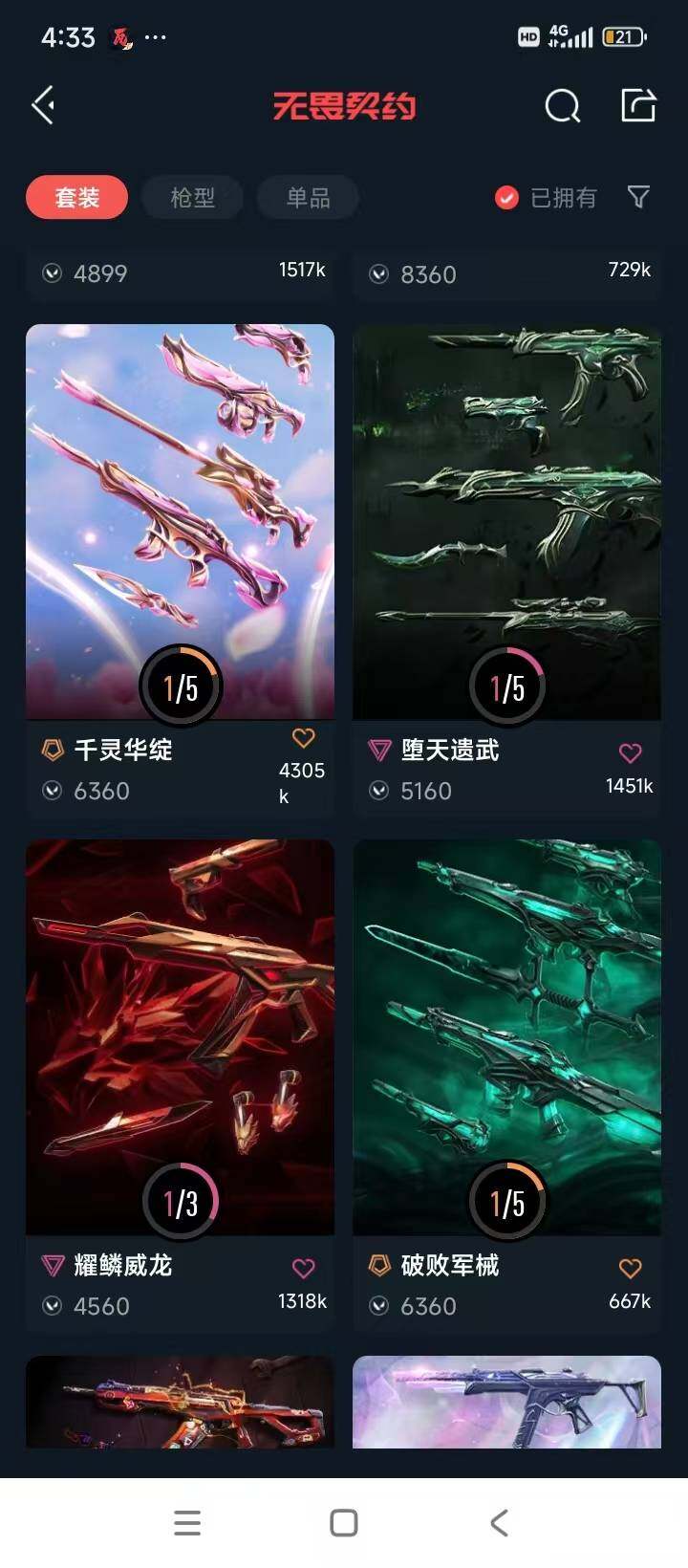This screenshot has width=688, height=1568.
Task: Tap the 4560 price of 耀鳞威龙
Action: click(100, 1306)
